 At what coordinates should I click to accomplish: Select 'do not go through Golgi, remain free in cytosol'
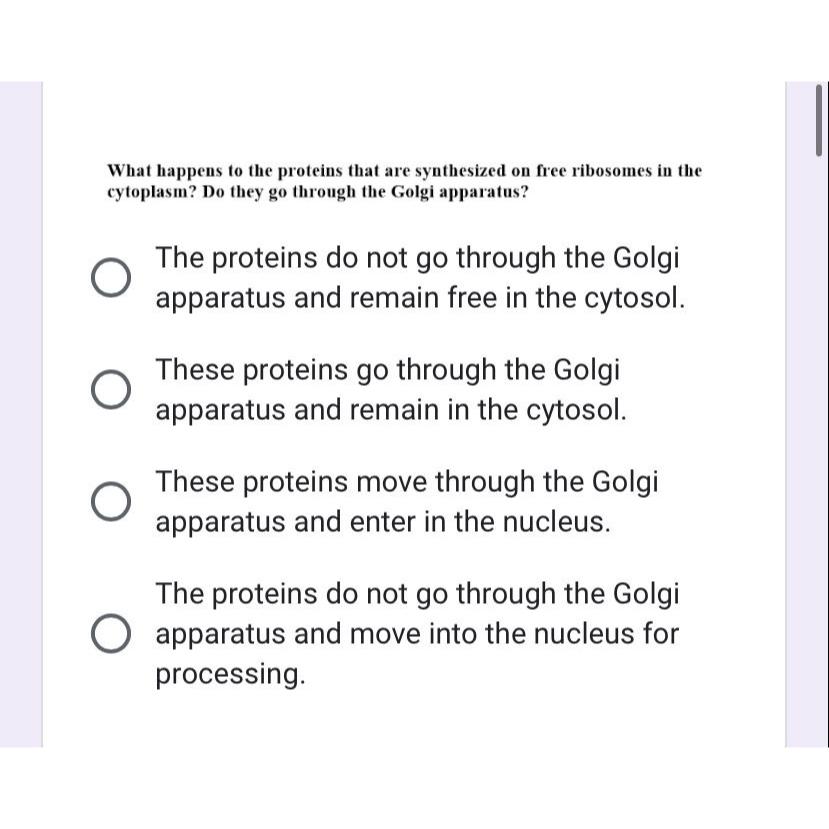(x=111, y=278)
